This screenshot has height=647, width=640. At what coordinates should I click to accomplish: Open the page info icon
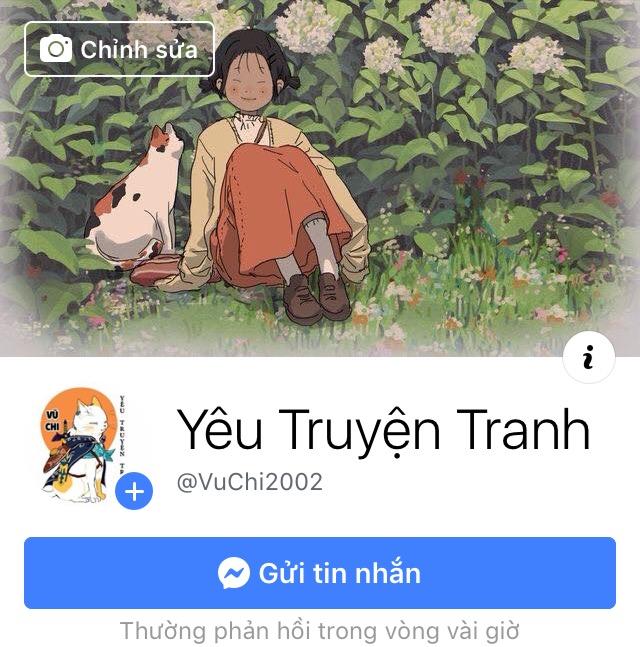click(x=588, y=358)
